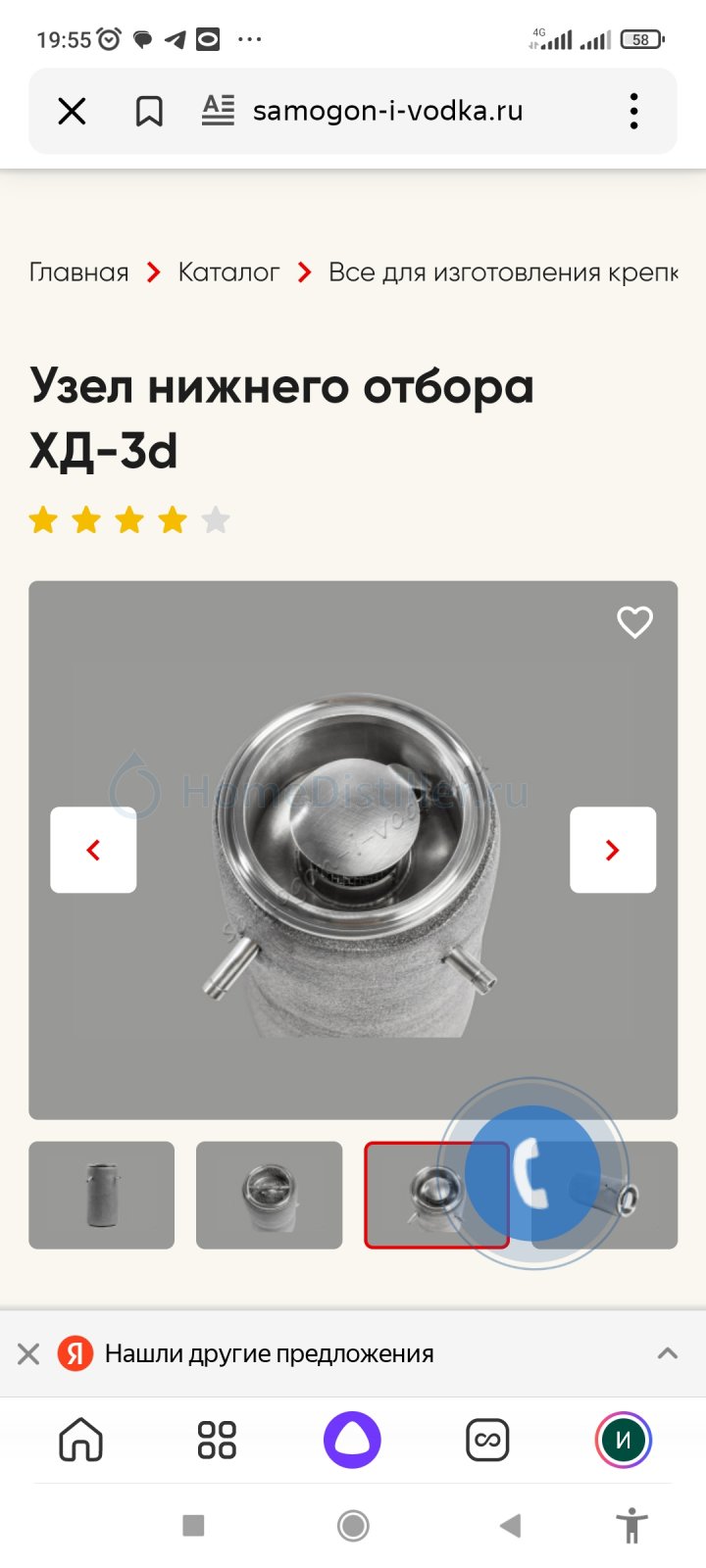The image size is (706, 1568).
Task: Select the first product thumbnail
Action: point(102,1195)
